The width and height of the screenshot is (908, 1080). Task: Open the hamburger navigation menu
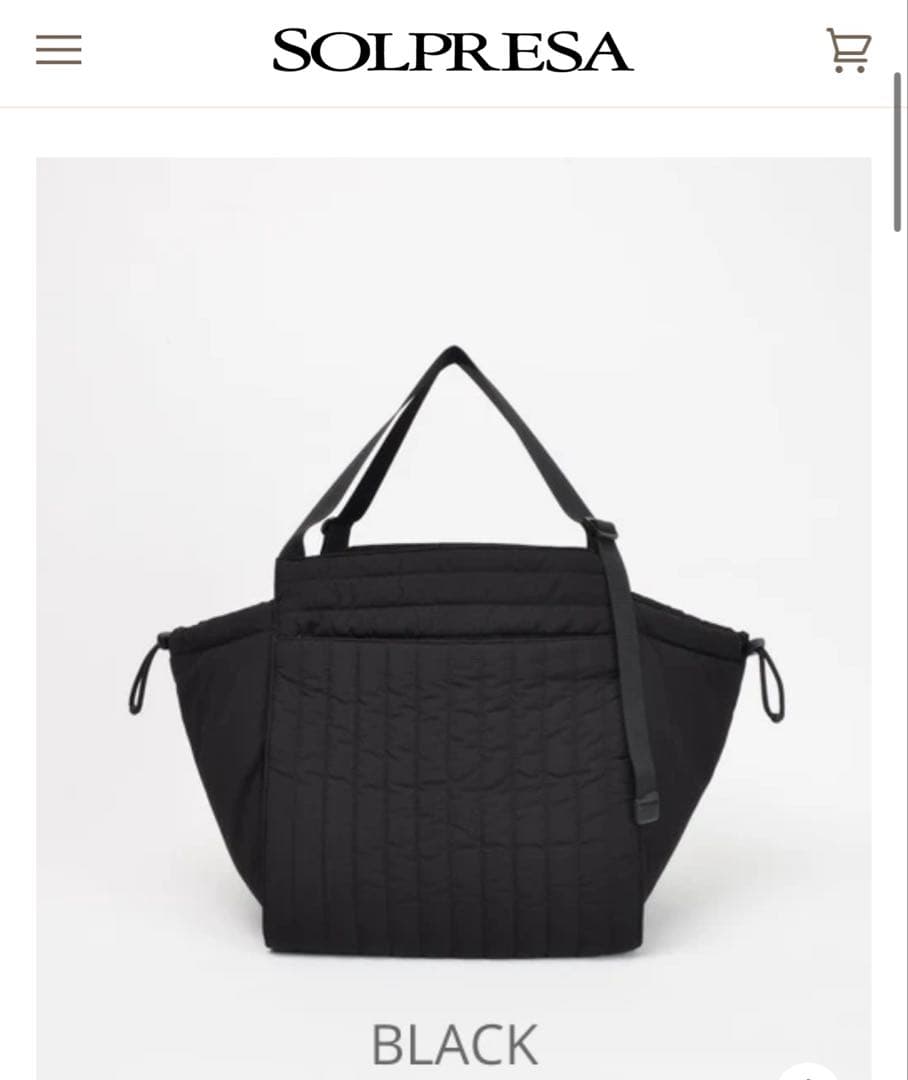point(58,50)
